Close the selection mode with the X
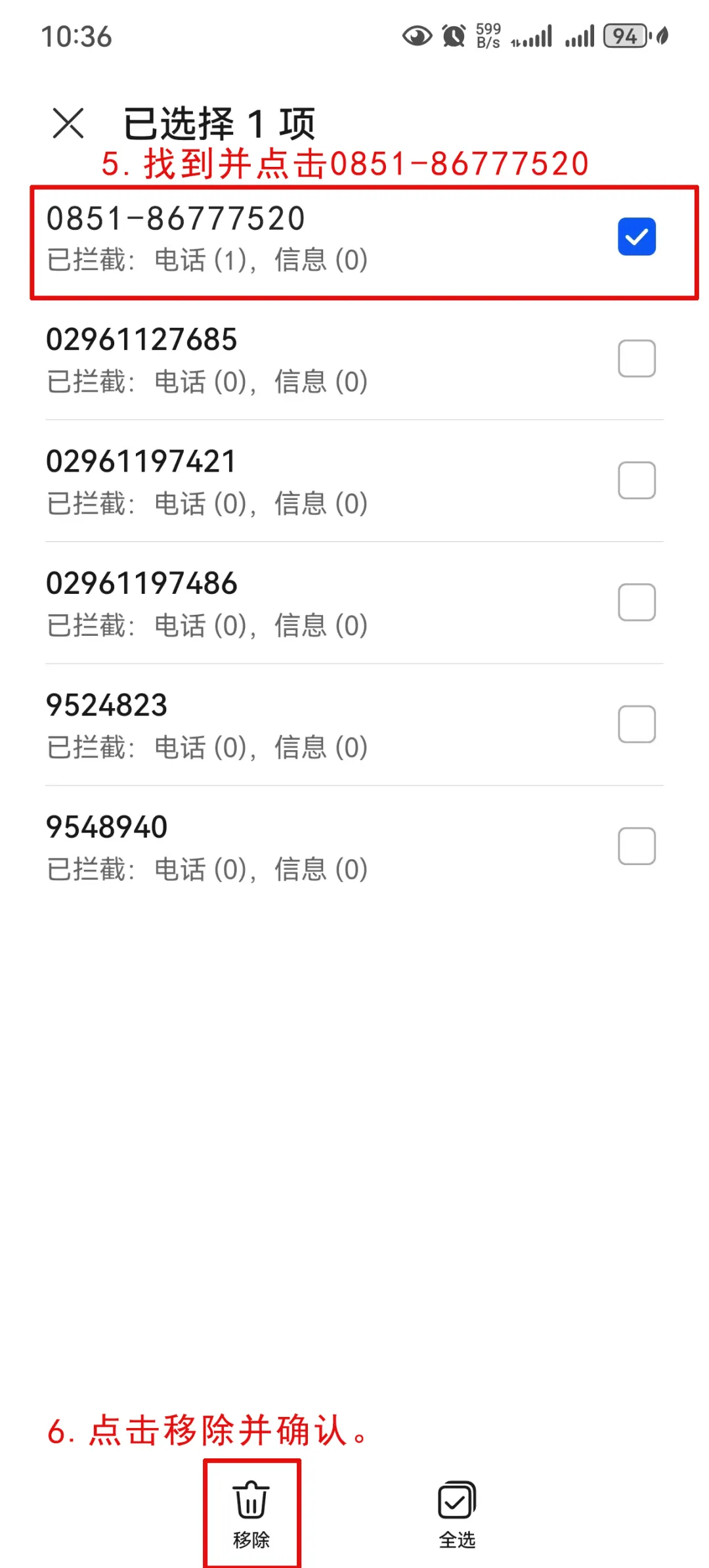Screen dimensions: 709x1568 [68, 123]
